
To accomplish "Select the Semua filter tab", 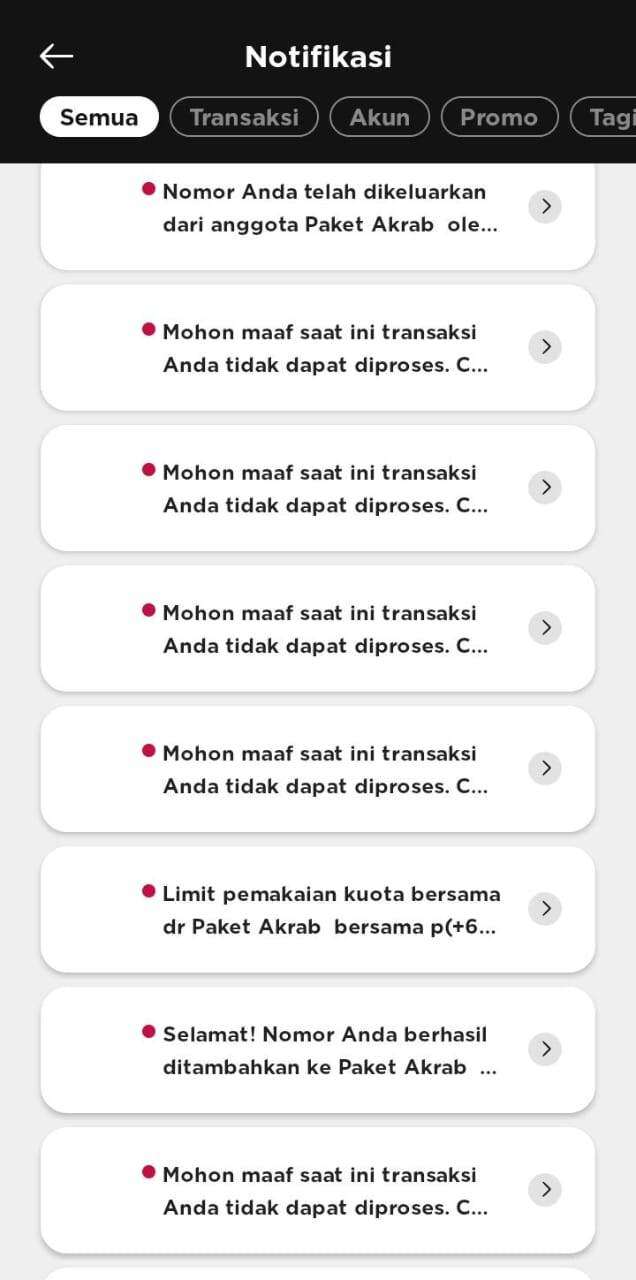I will [99, 117].
